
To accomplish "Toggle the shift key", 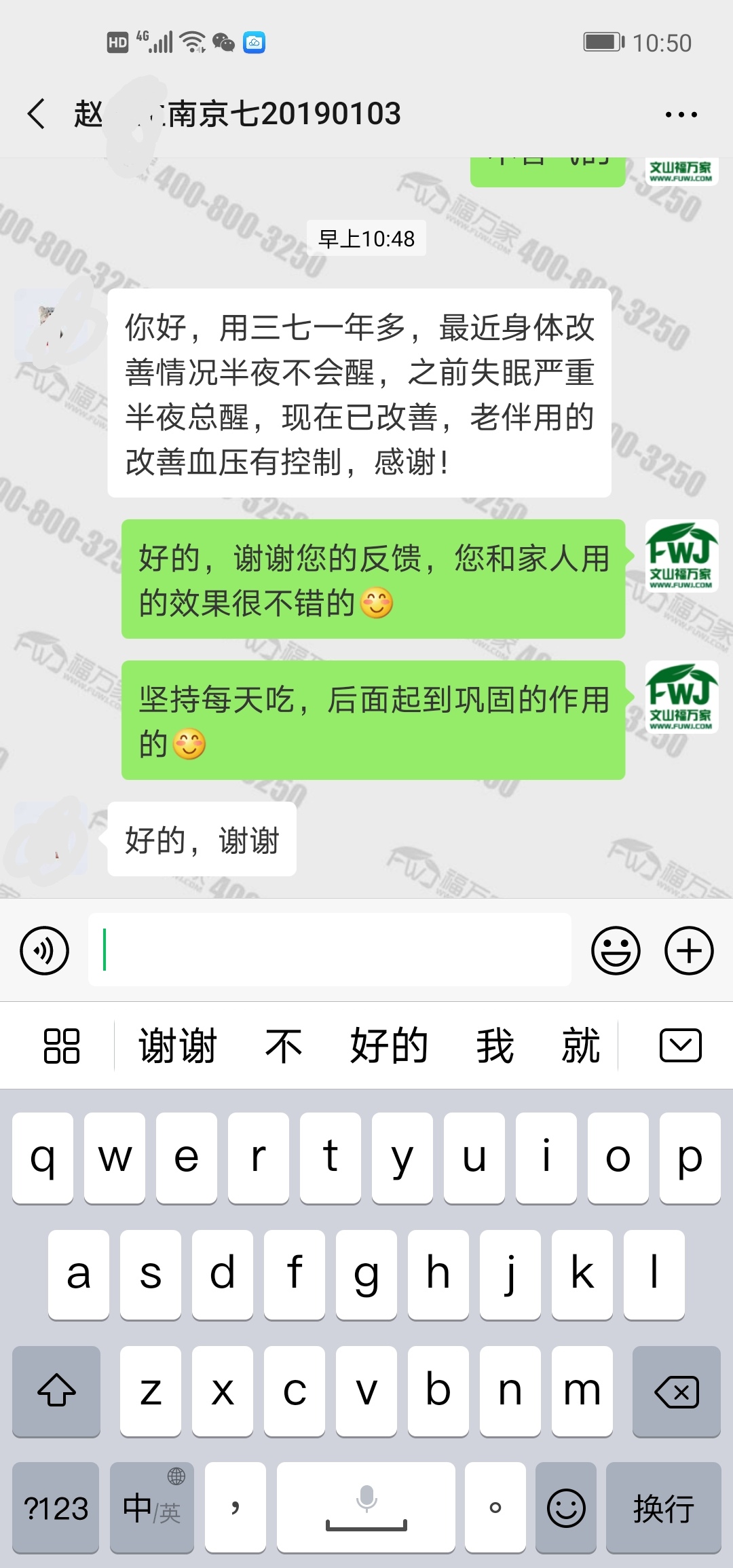I will pos(56,1392).
